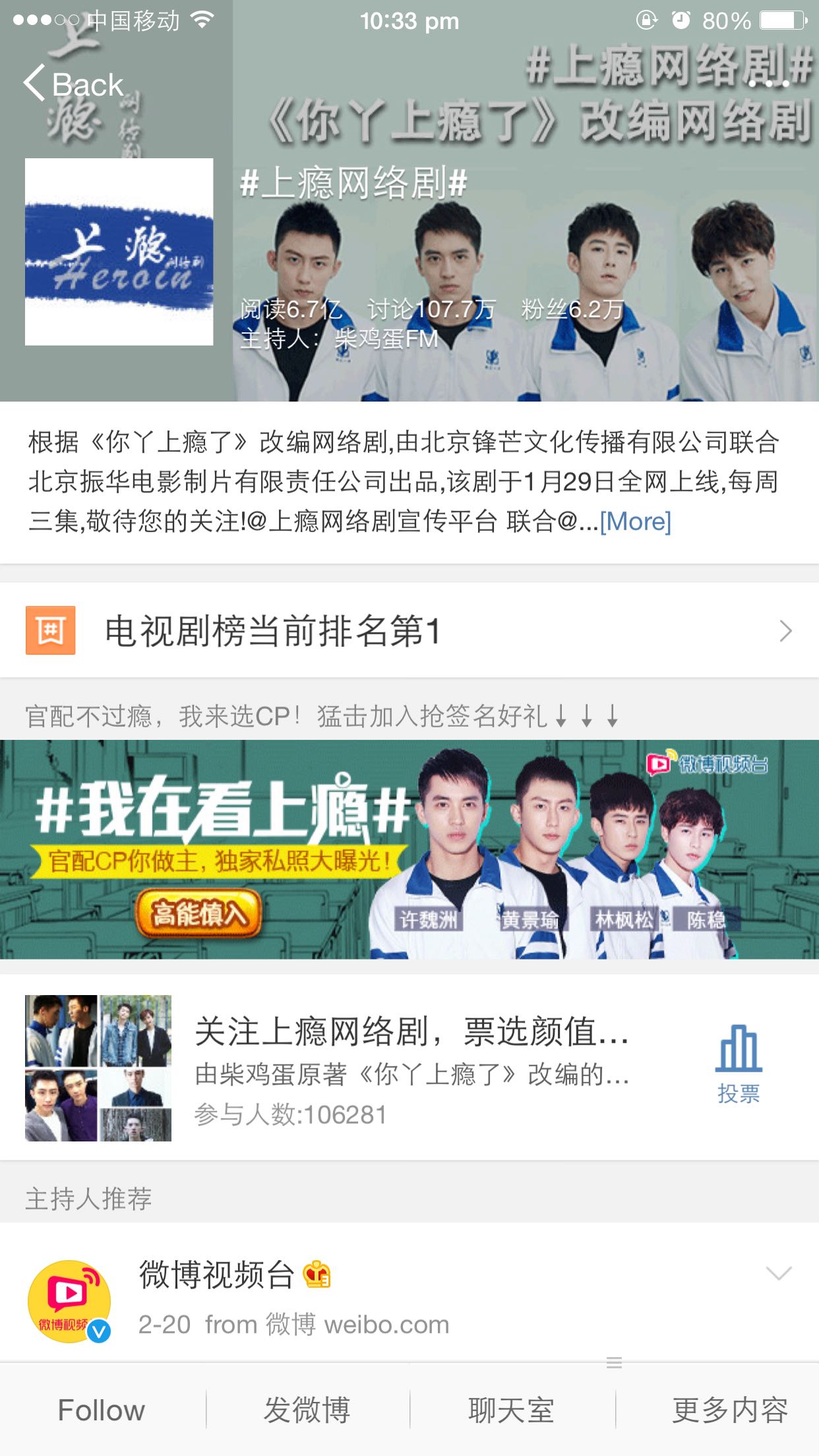Open the 上瘾 Heroin topic avatar
Viewport: 819px width, 1456px height.
pyautogui.click(x=119, y=252)
